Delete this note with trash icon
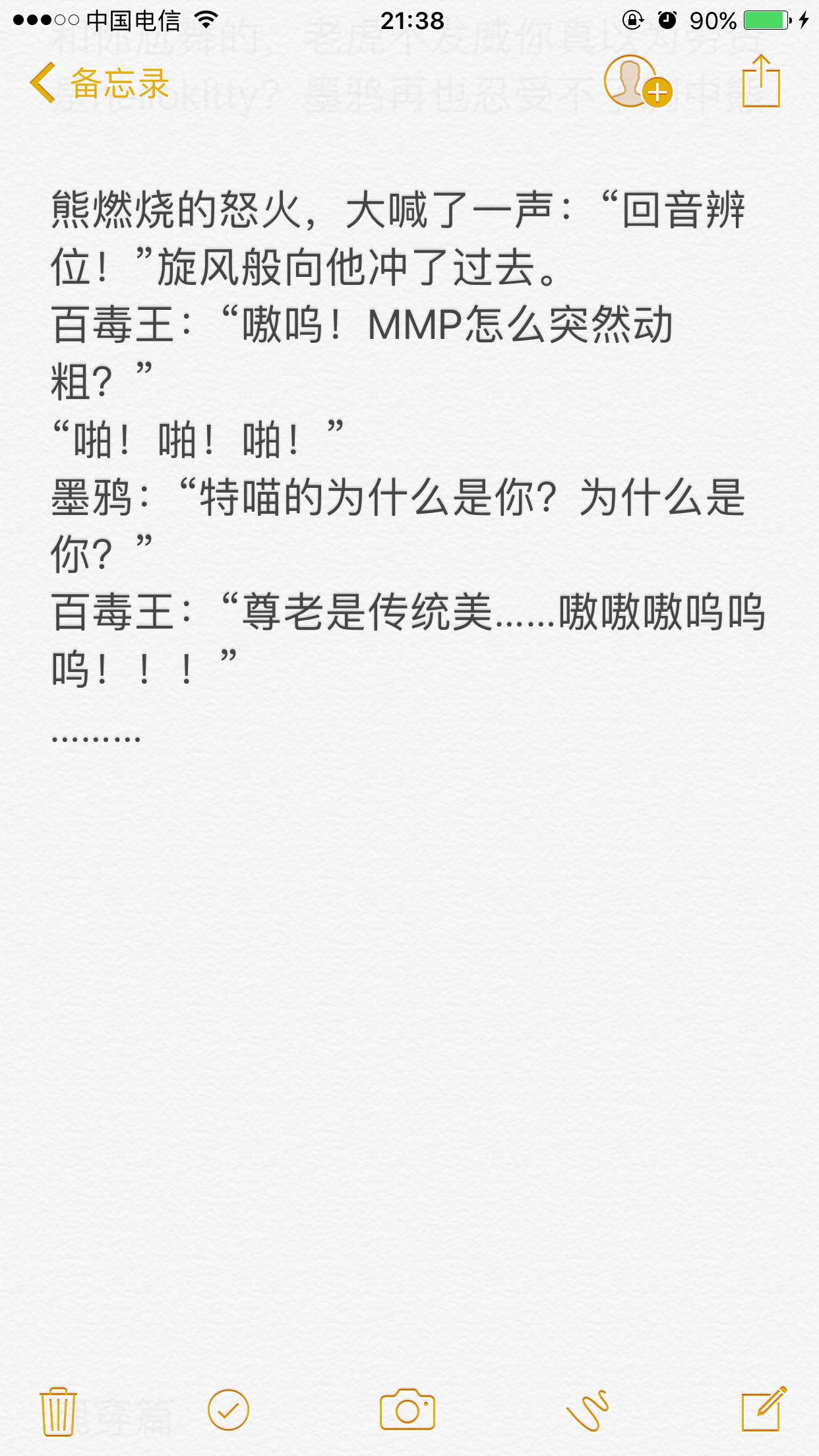Viewport: 819px width, 1456px height. [x=58, y=1411]
